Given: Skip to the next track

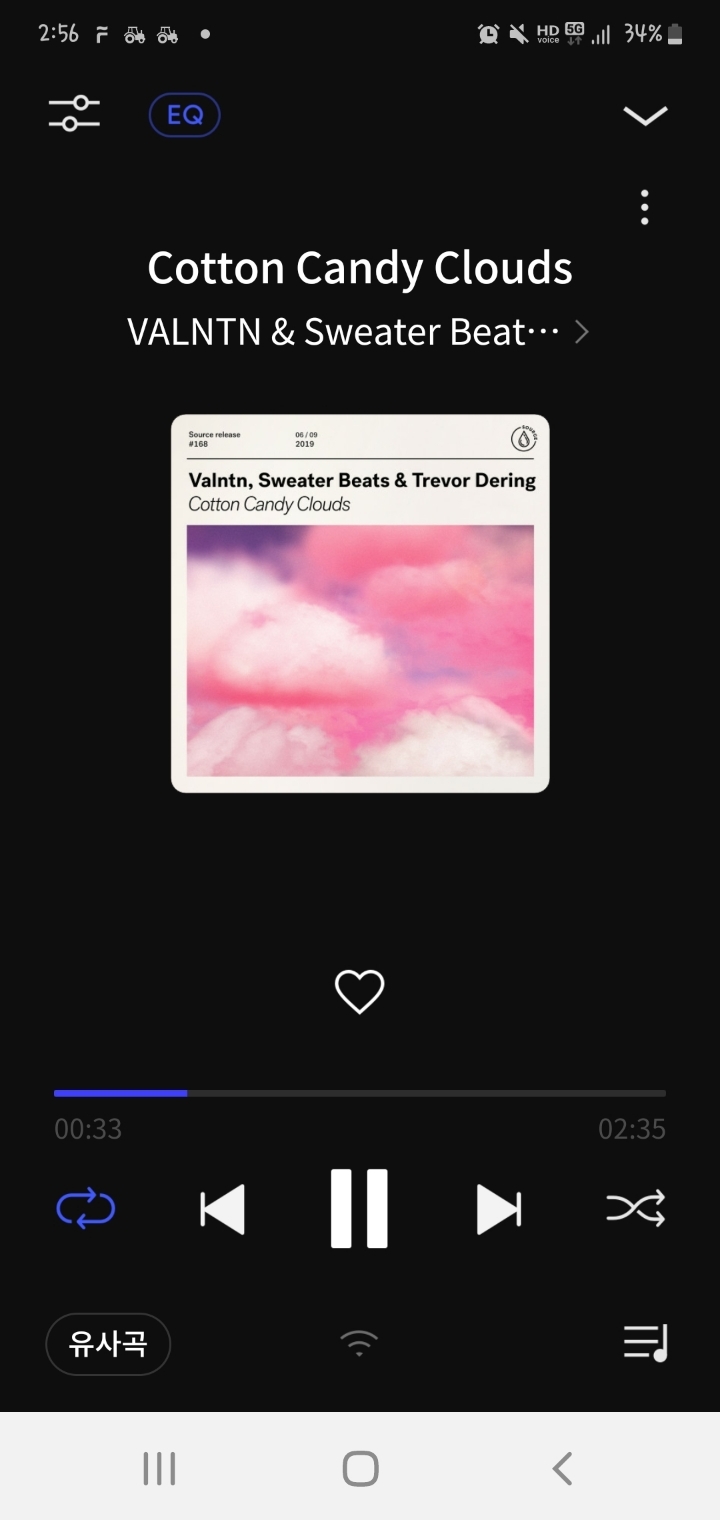Looking at the screenshot, I should pos(498,1209).
